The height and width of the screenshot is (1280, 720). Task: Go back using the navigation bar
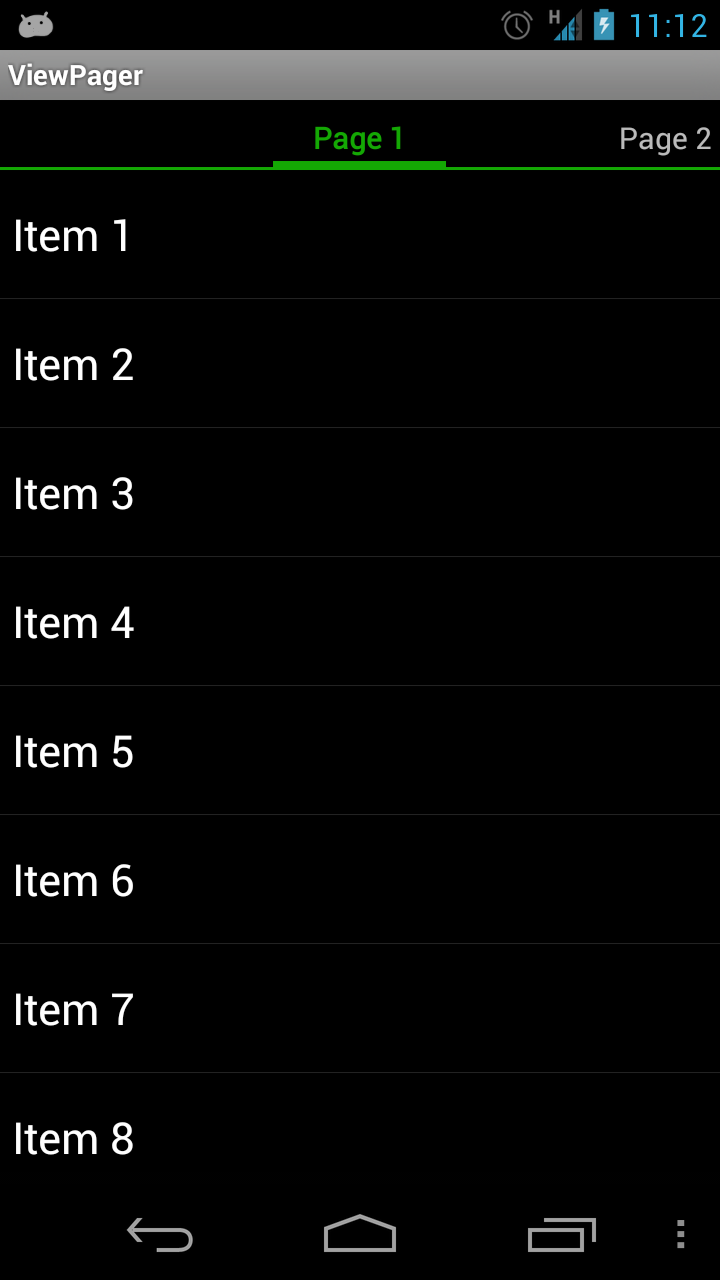160,1235
